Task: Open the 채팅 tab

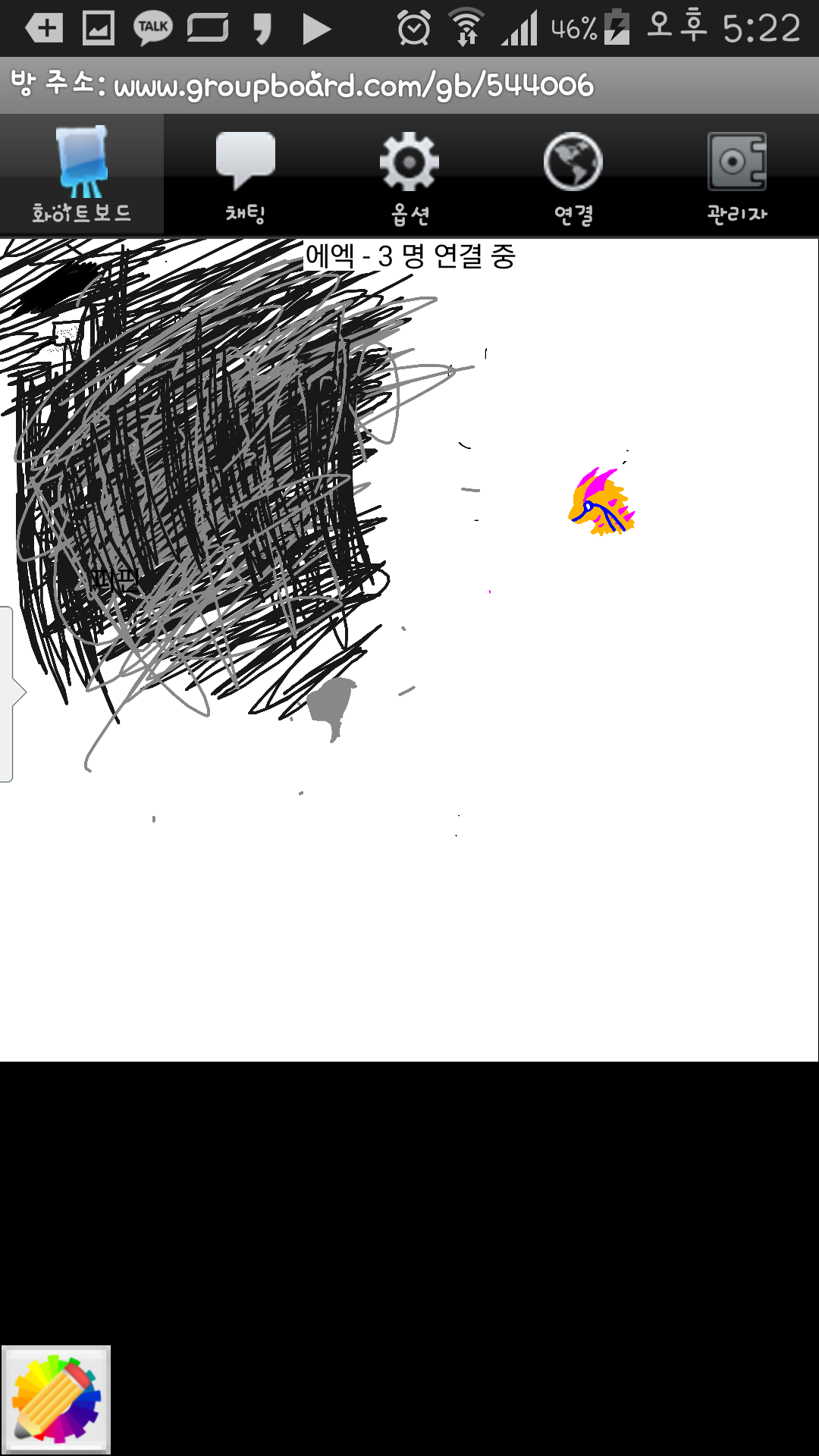Action: click(245, 176)
